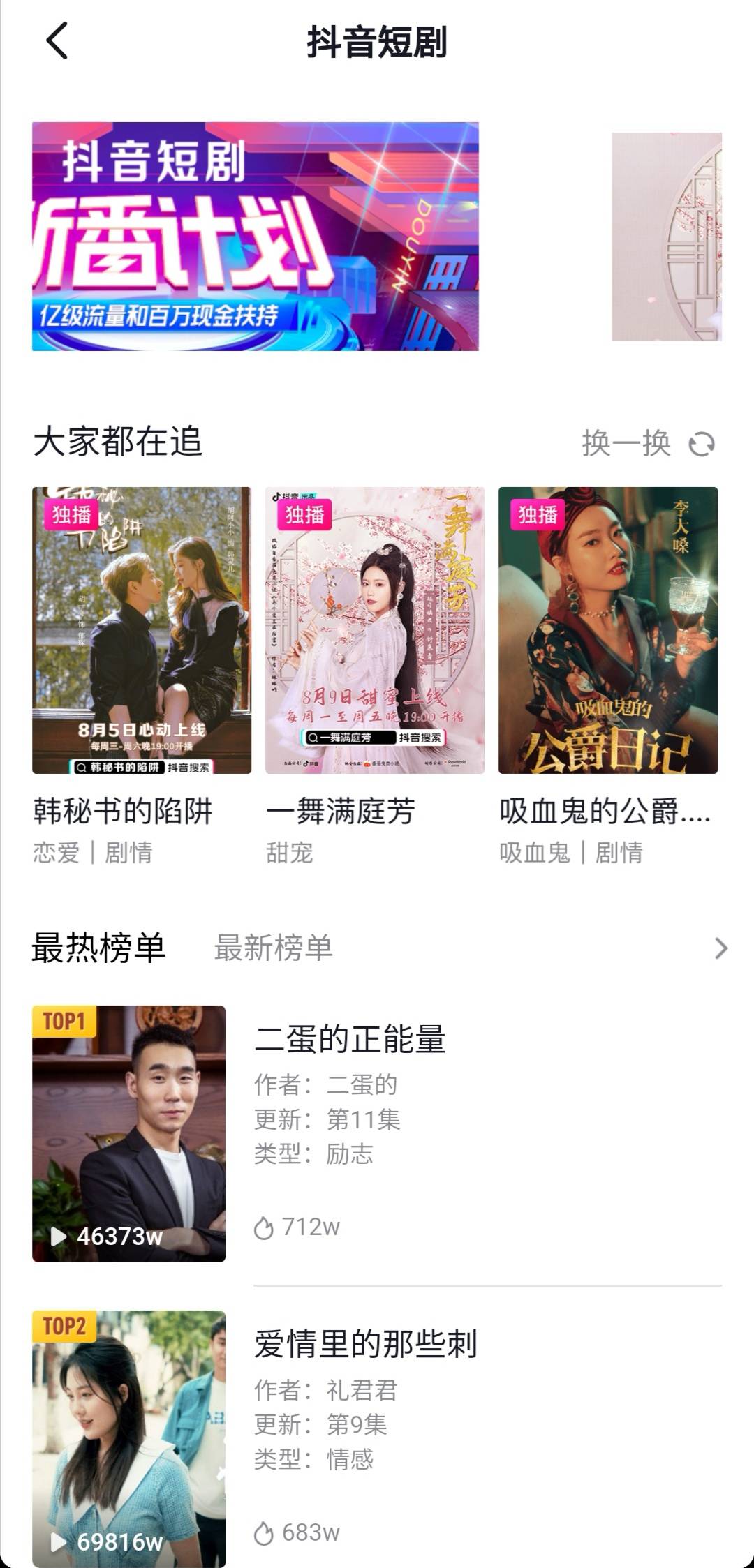Go back from the 抖音短剧 page
The width and height of the screenshot is (754, 1568).
(57, 41)
